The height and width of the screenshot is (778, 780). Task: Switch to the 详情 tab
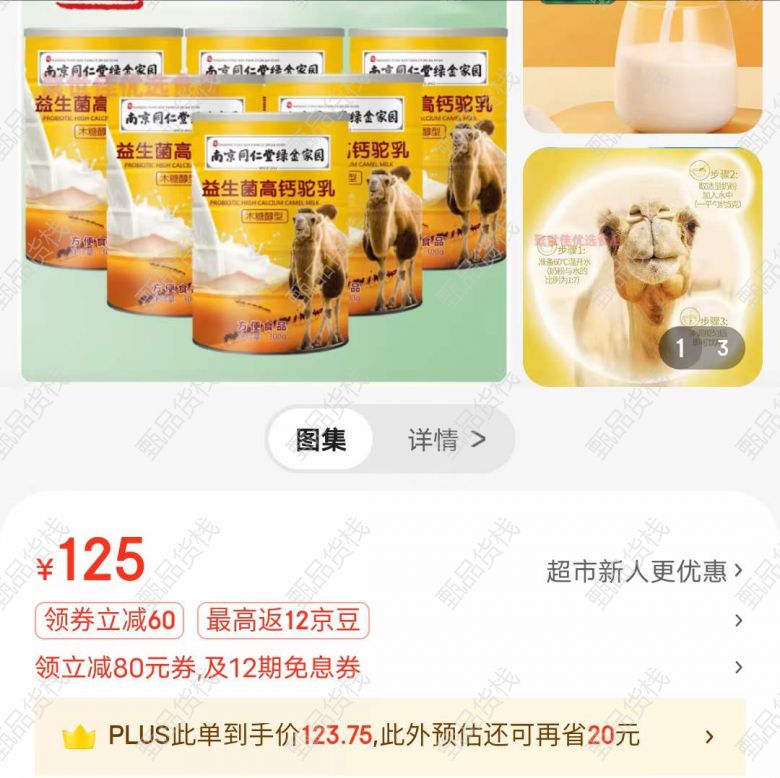click(x=446, y=439)
